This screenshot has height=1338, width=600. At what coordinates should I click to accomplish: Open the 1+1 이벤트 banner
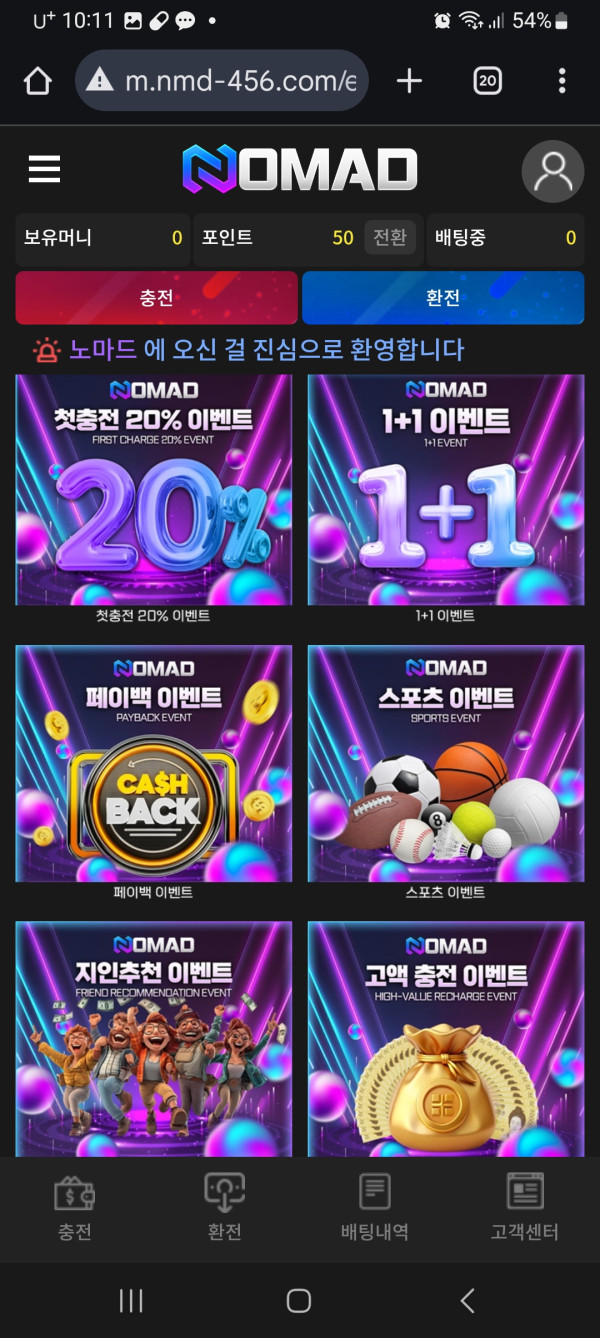446,490
